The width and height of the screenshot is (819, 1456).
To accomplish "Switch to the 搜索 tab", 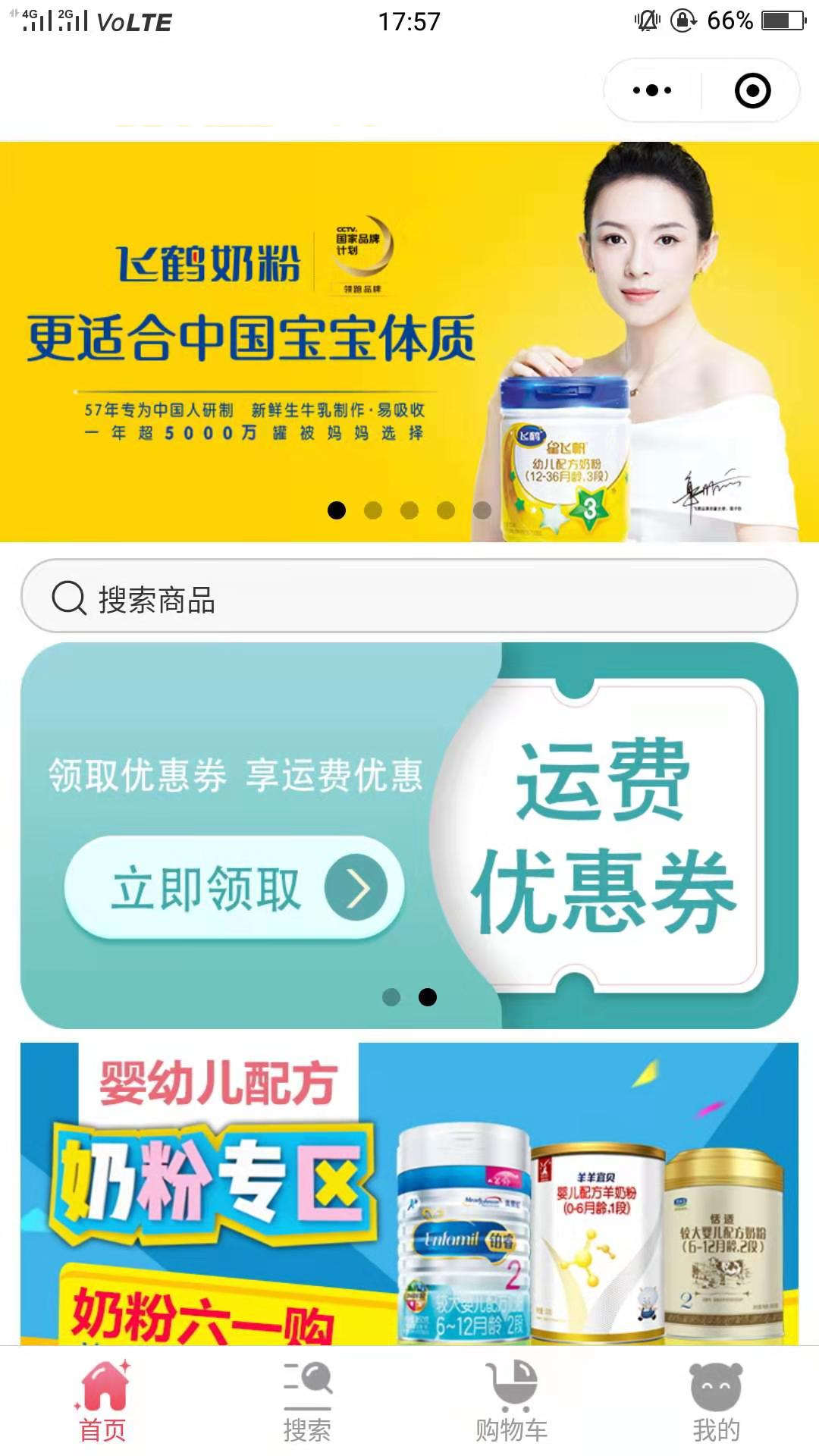I will [x=307, y=1401].
